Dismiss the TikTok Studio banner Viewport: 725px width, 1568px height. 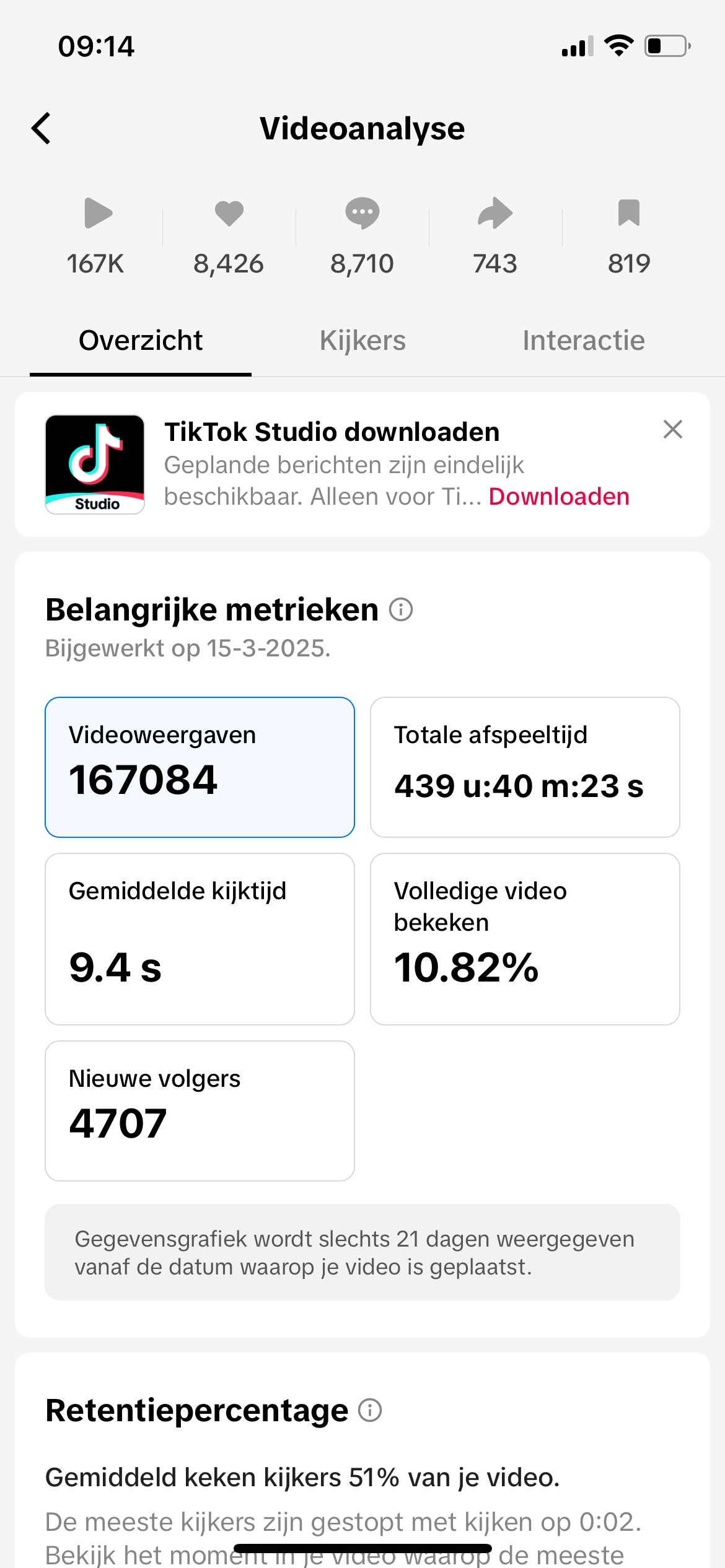coord(672,429)
